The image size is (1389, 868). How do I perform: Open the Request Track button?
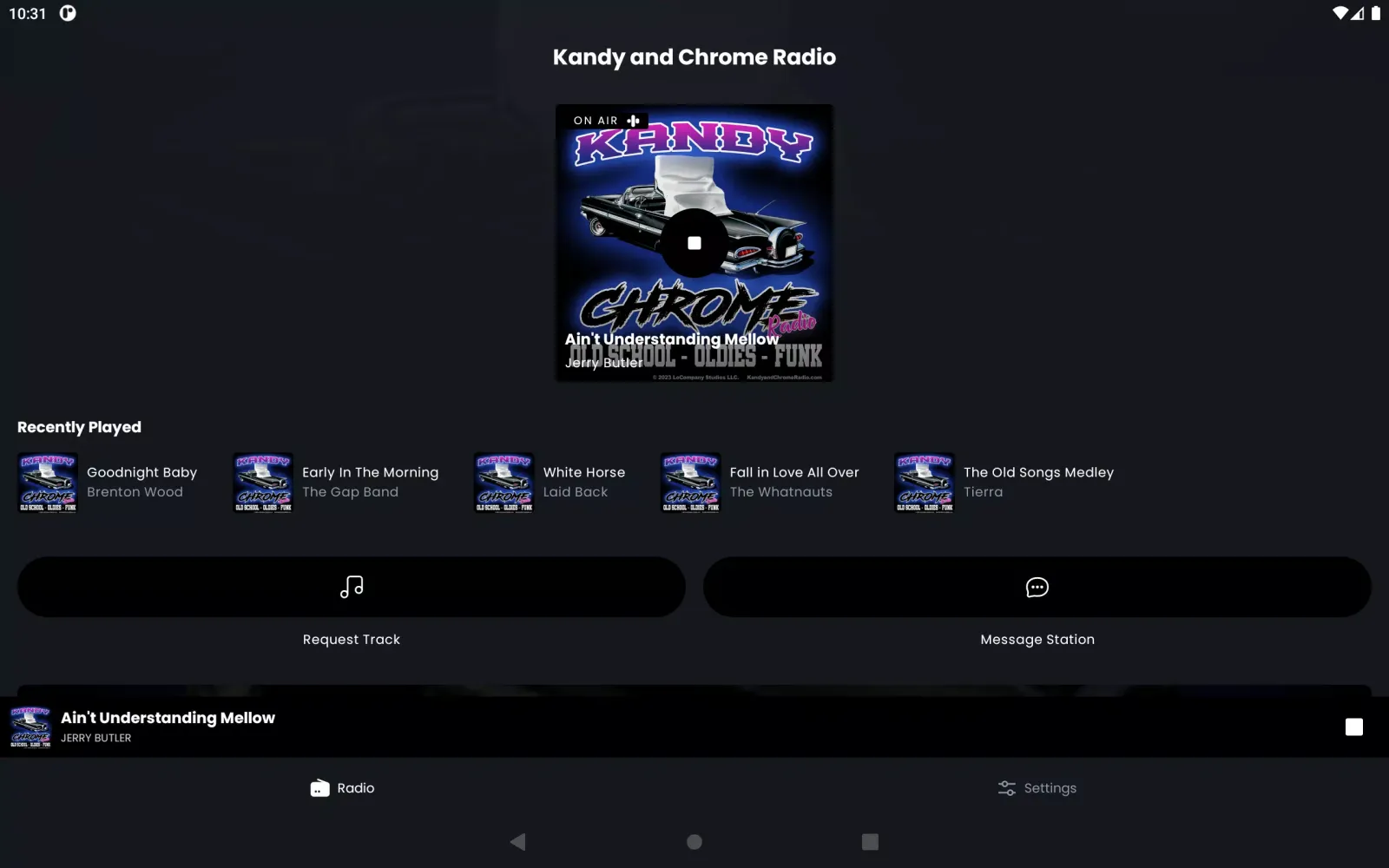tap(352, 588)
